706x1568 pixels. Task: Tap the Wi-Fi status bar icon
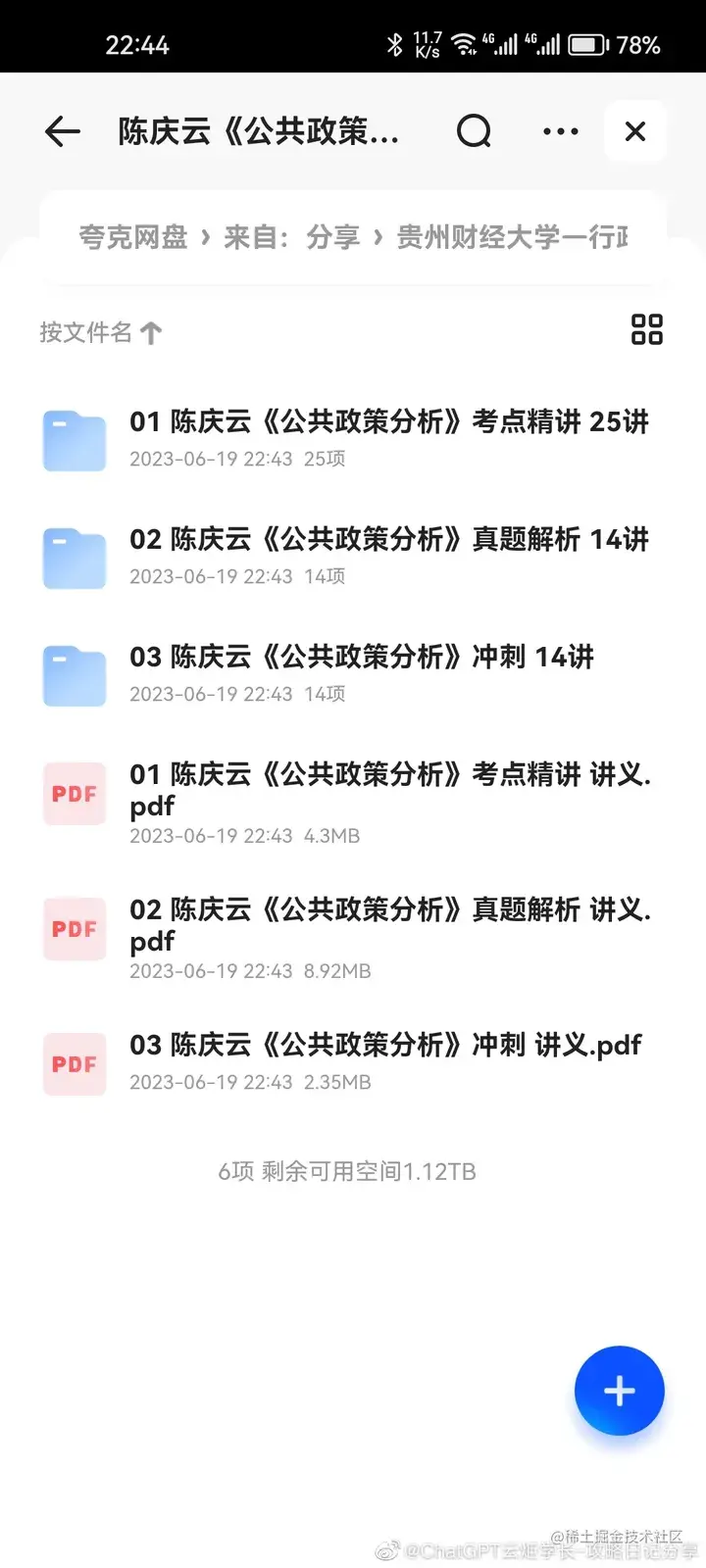[464, 43]
